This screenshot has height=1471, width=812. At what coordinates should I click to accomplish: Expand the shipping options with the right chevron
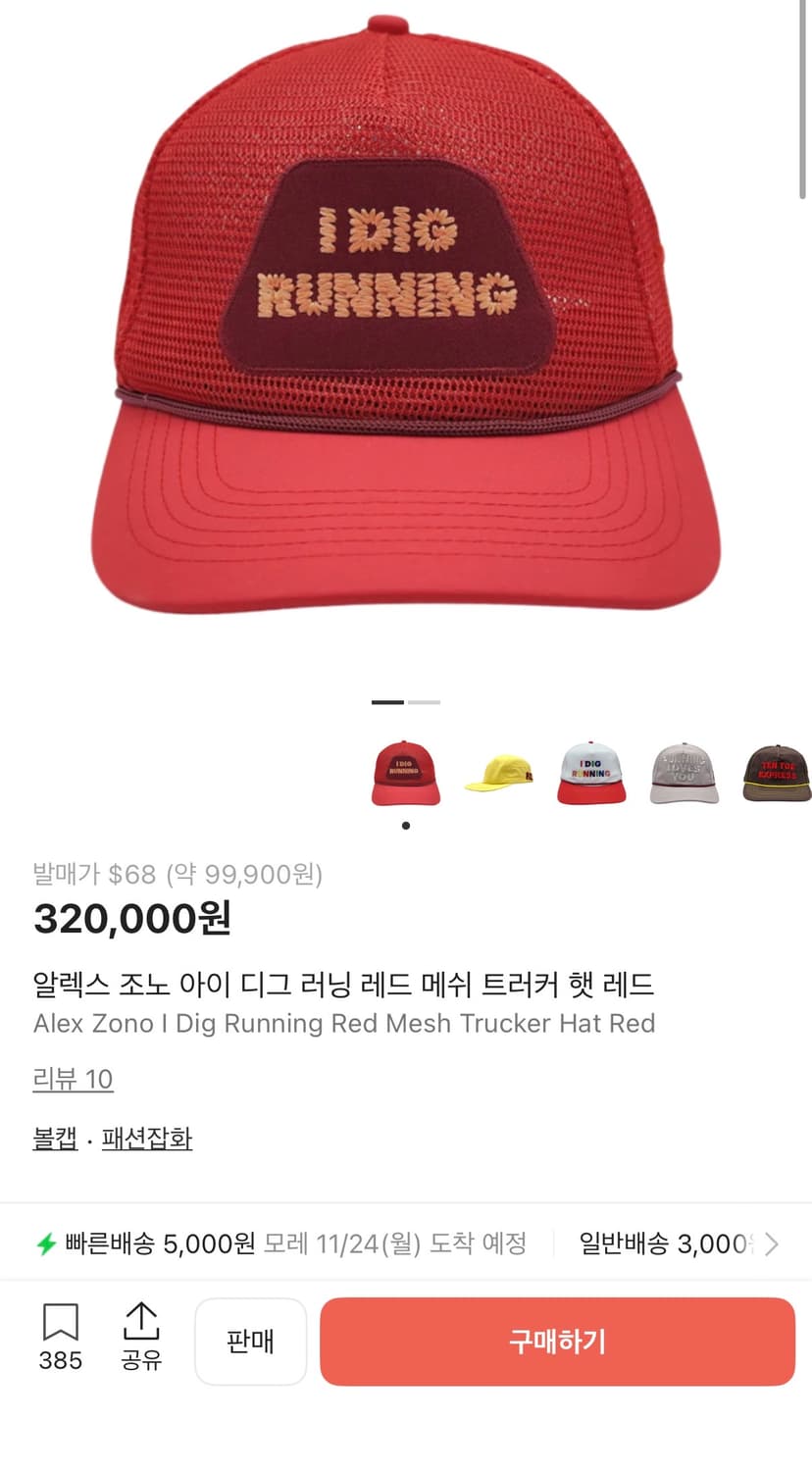[x=773, y=1243]
